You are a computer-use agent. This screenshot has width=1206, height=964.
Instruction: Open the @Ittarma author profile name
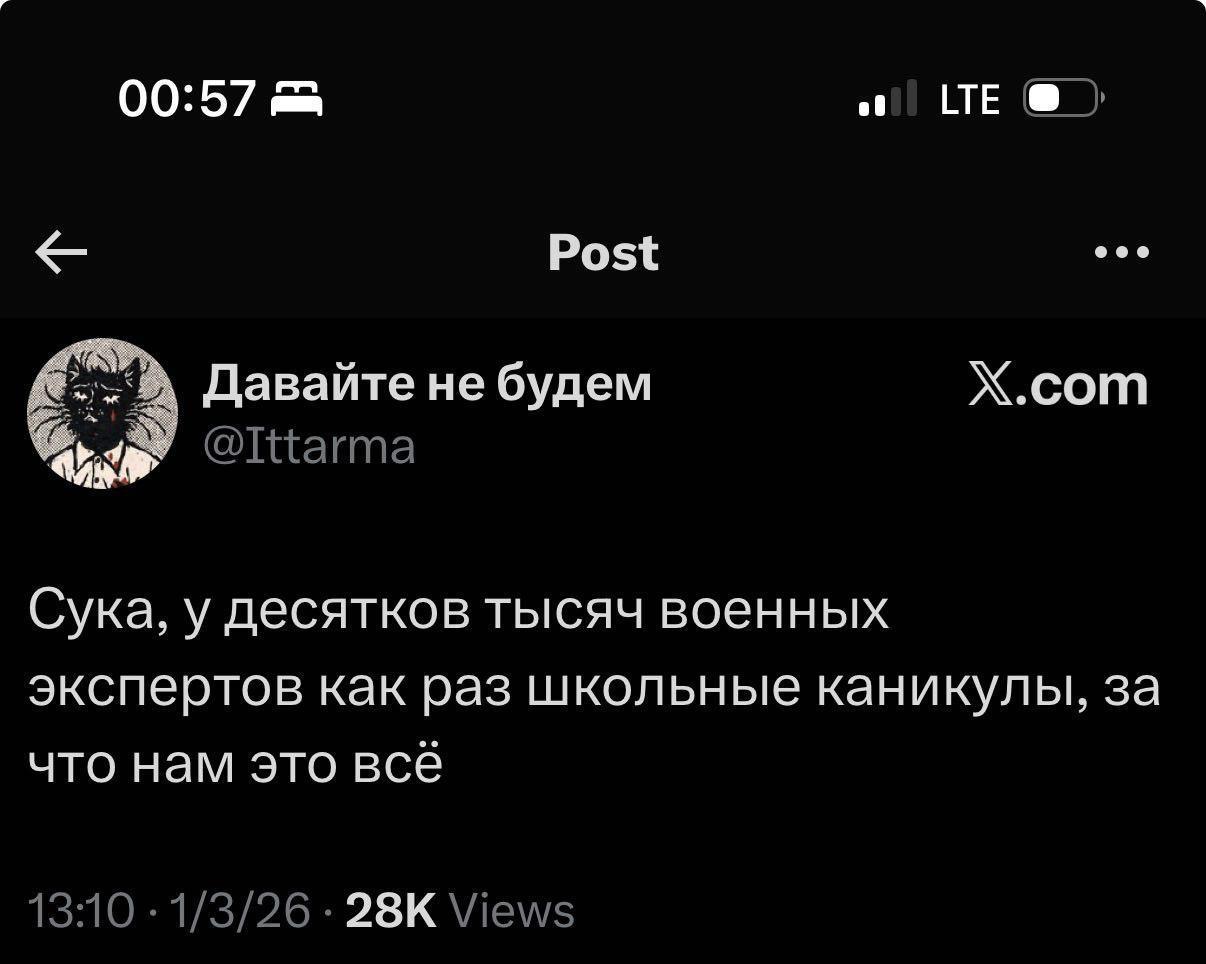point(427,384)
